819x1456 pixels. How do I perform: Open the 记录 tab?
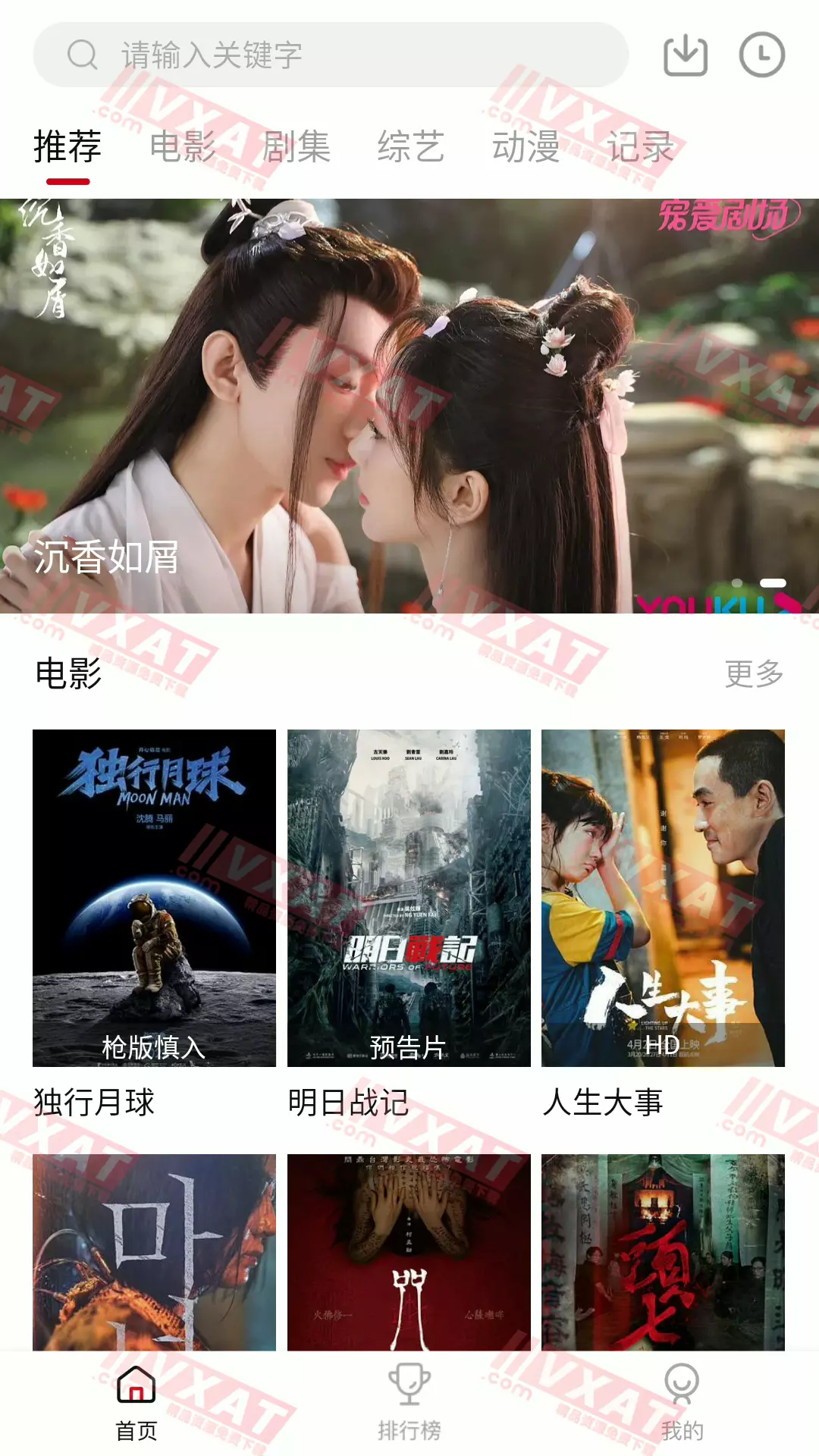(x=640, y=146)
